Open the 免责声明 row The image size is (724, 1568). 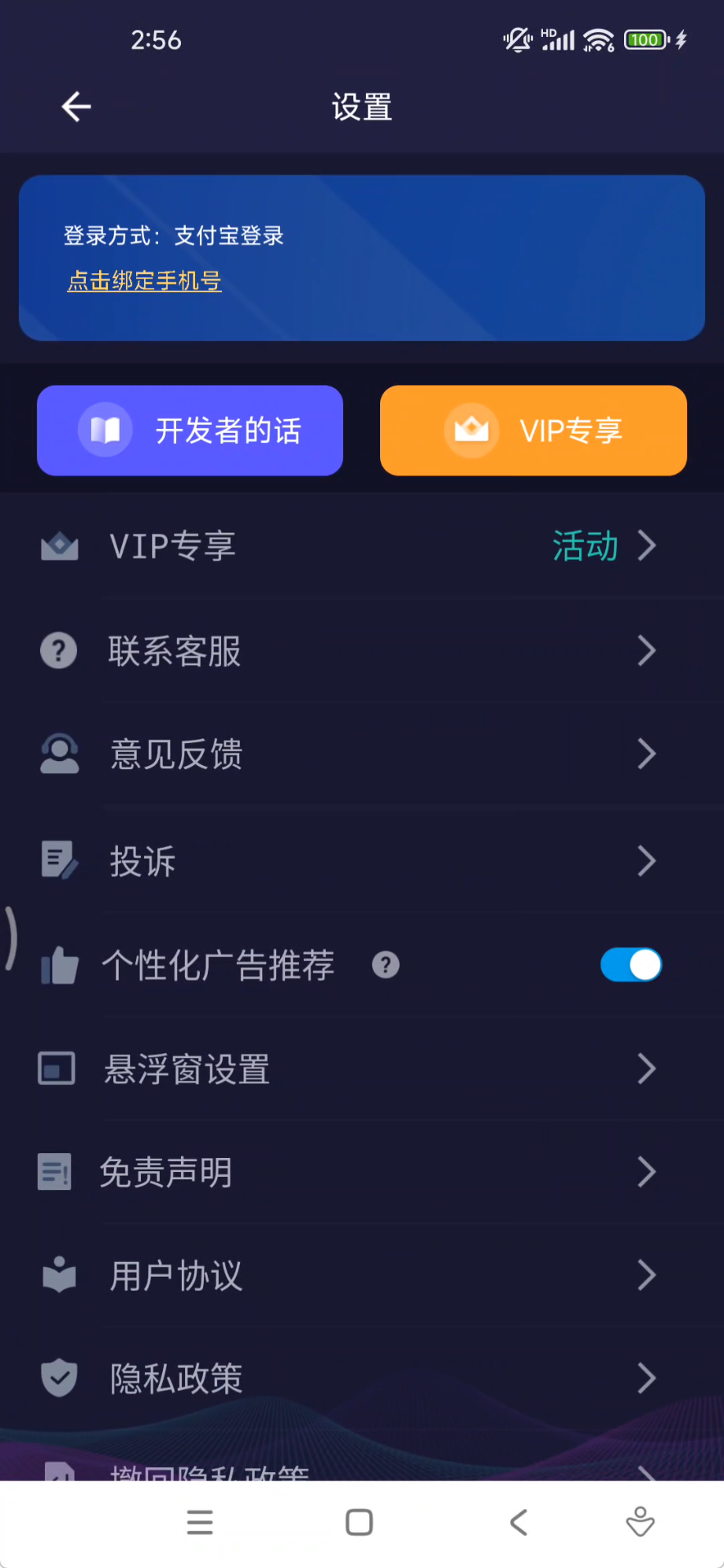[362, 1172]
